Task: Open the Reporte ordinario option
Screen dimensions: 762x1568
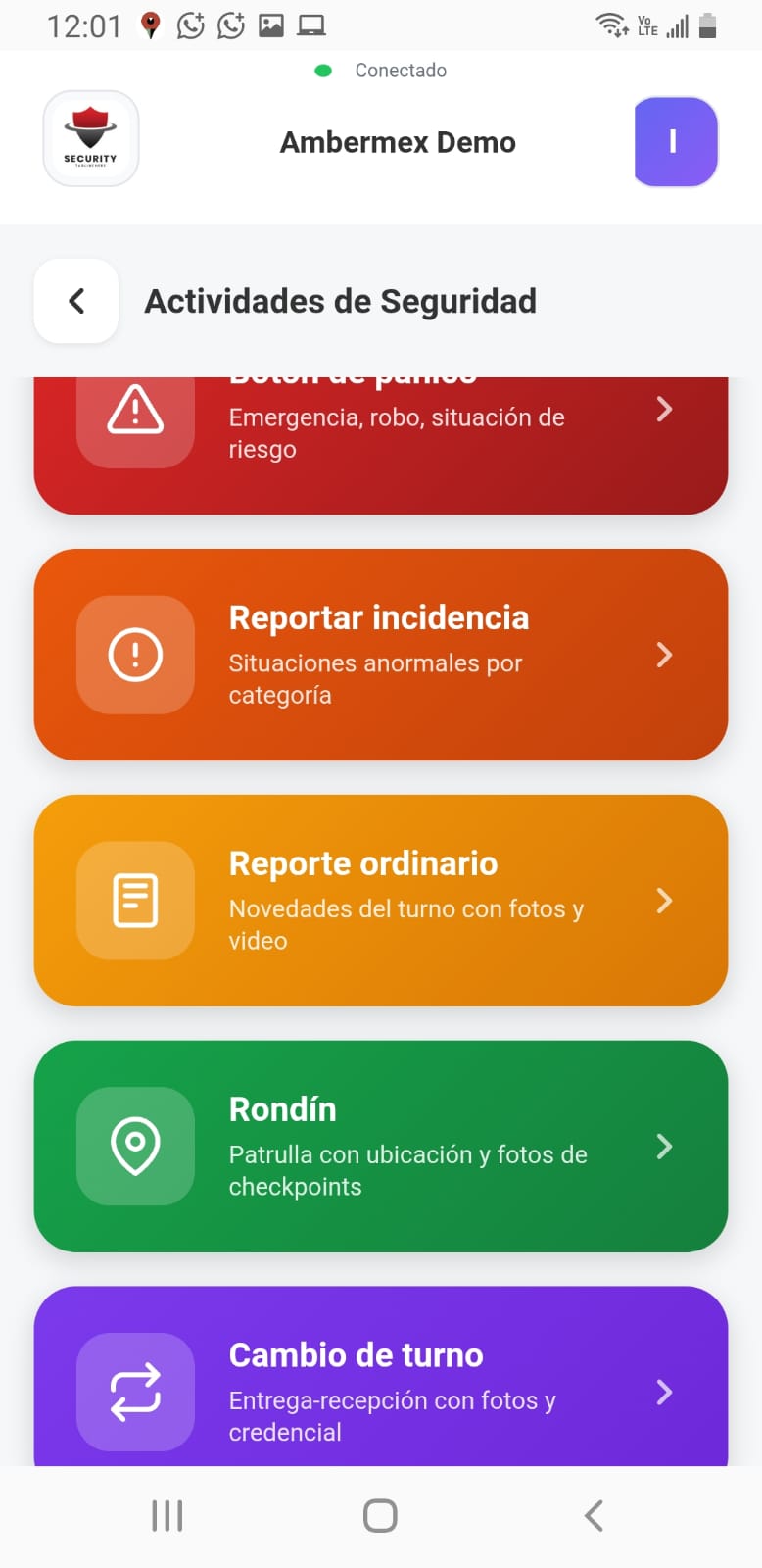Action: (x=380, y=900)
